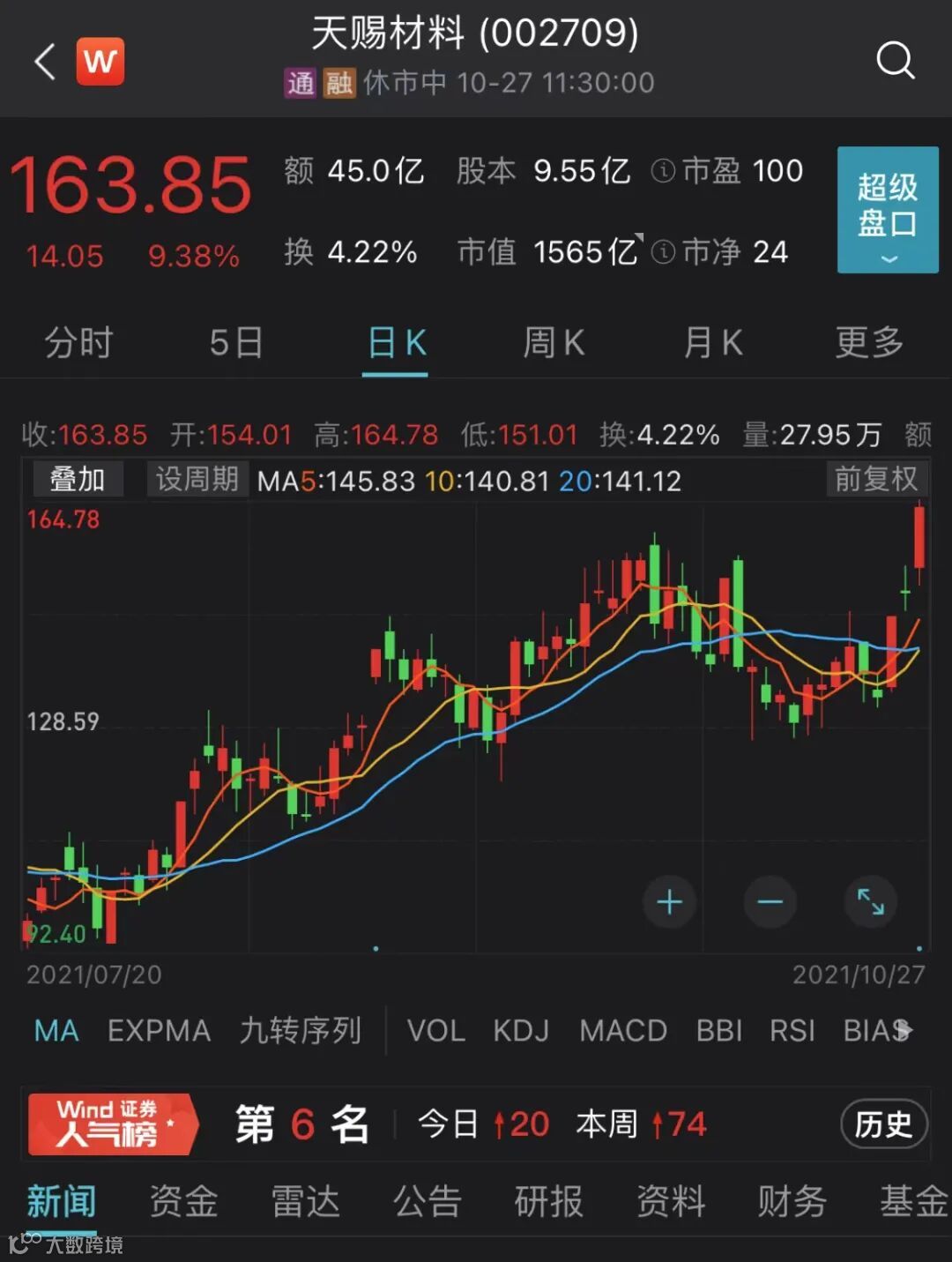Select the 周K chart tab
Image resolution: width=952 pixels, height=1262 pixels.
tap(554, 342)
